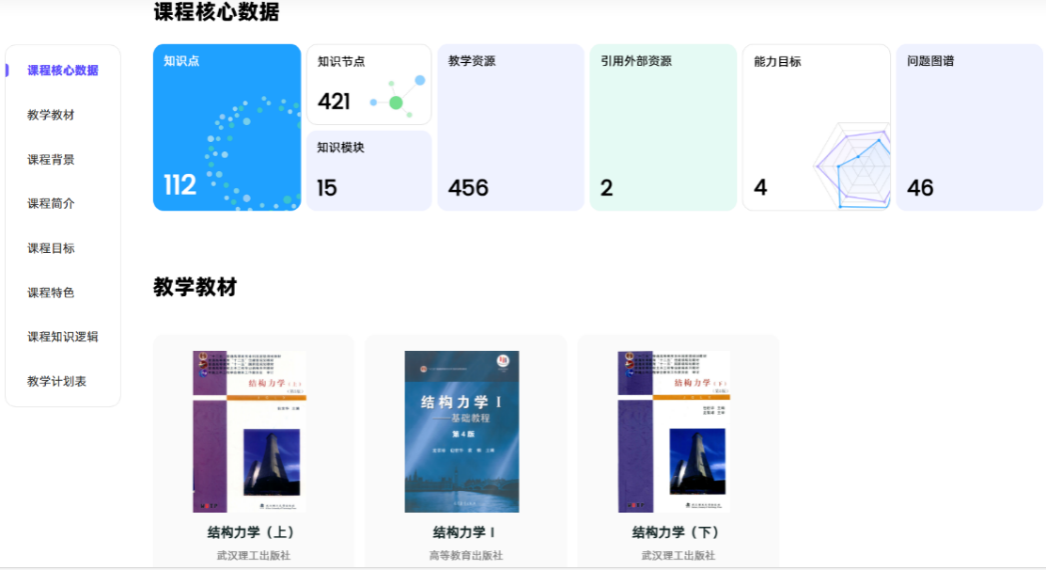Viewport: 1046px width, 570px height.
Task: Tap the 知识节点 421 card
Action: click(x=368, y=85)
